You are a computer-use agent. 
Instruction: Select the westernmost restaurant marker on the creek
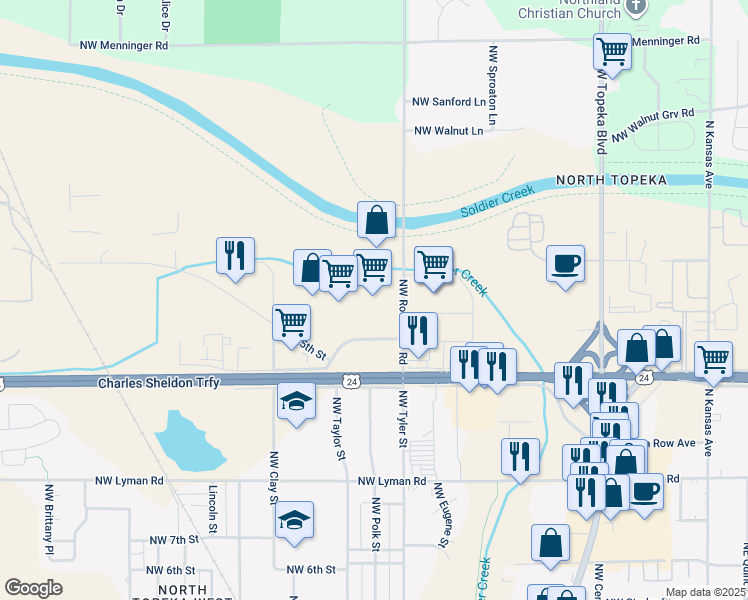(x=235, y=259)
